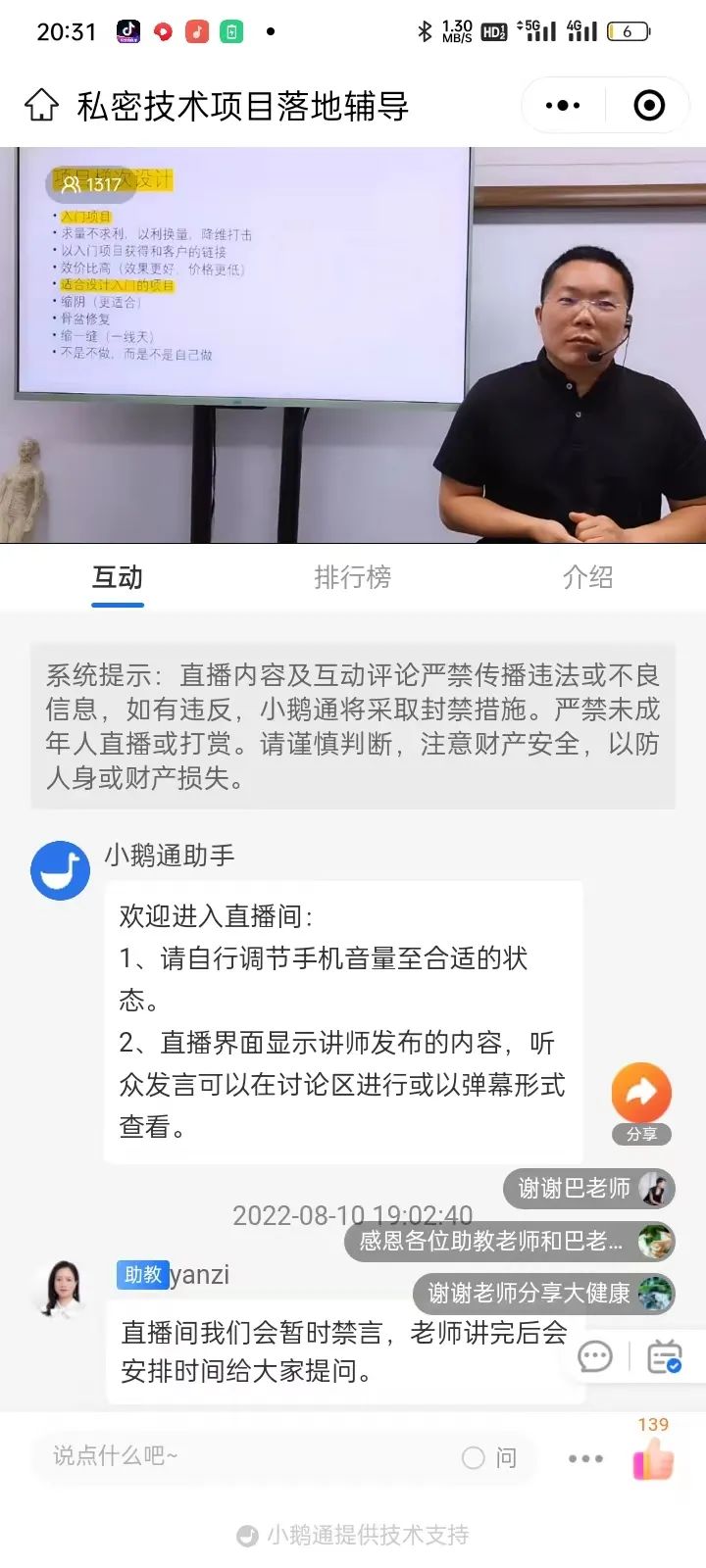
Task: Select the 互动 tab
Action: pyautogui.click(x=118, y=578)
